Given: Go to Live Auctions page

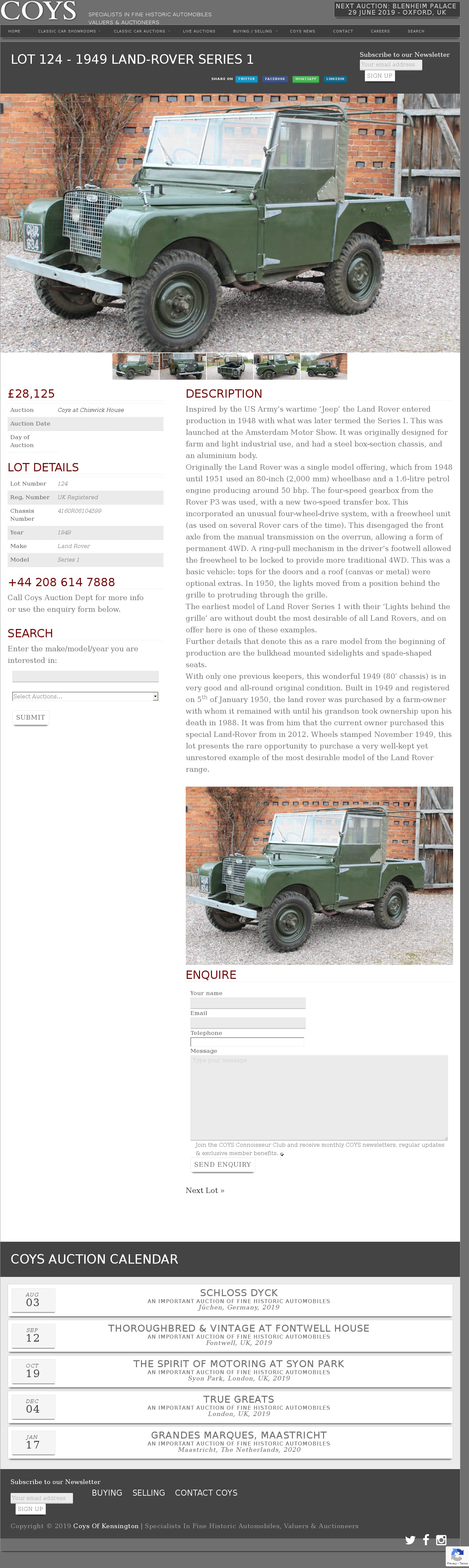Looking at the screenshot, I should tap(199, 31).
